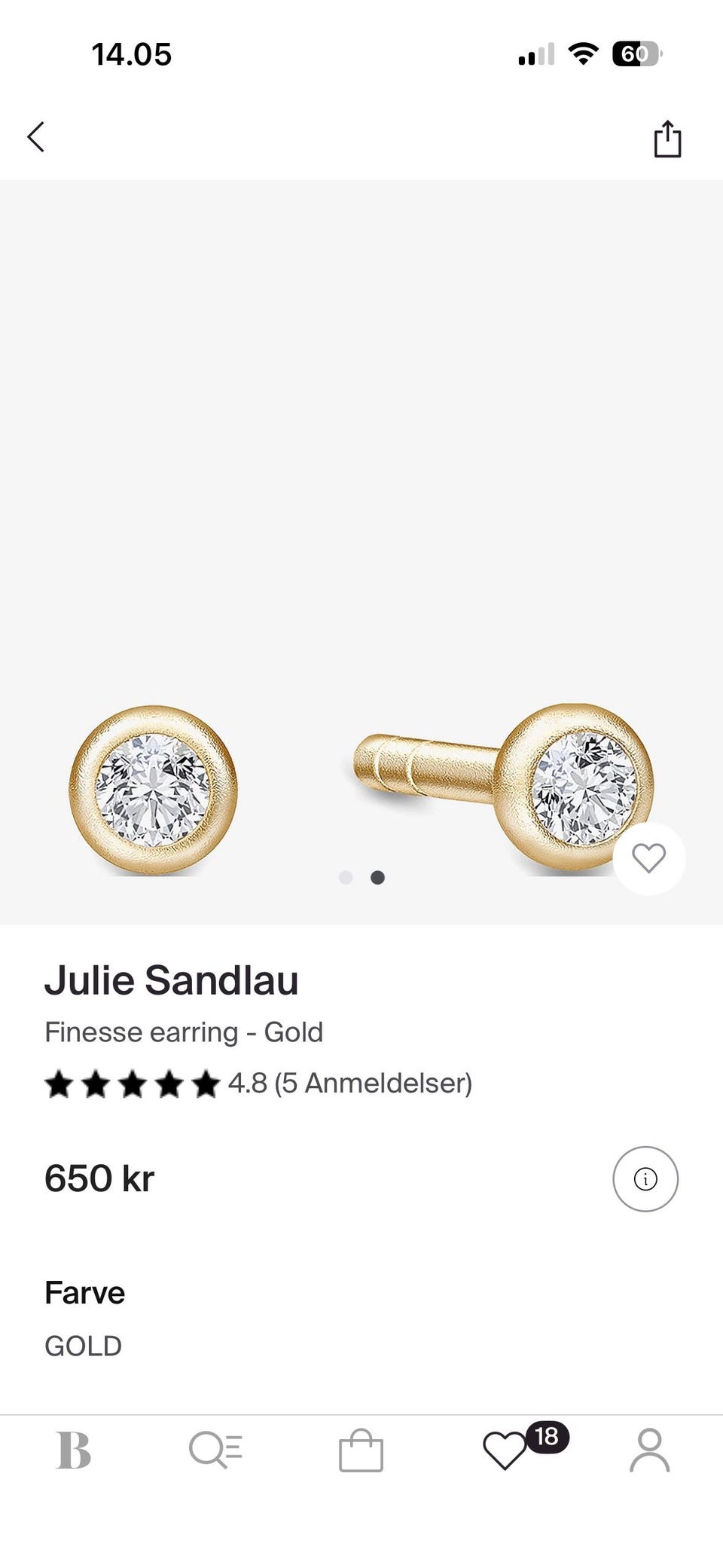Go back to the previous page
723x1568 pixels.
35,138
